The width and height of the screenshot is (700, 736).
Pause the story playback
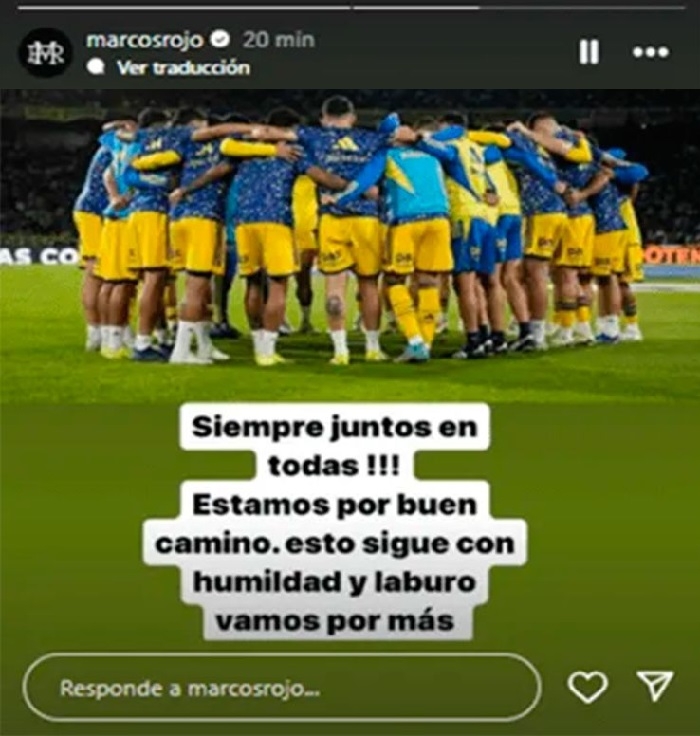[x=589, y=52]
